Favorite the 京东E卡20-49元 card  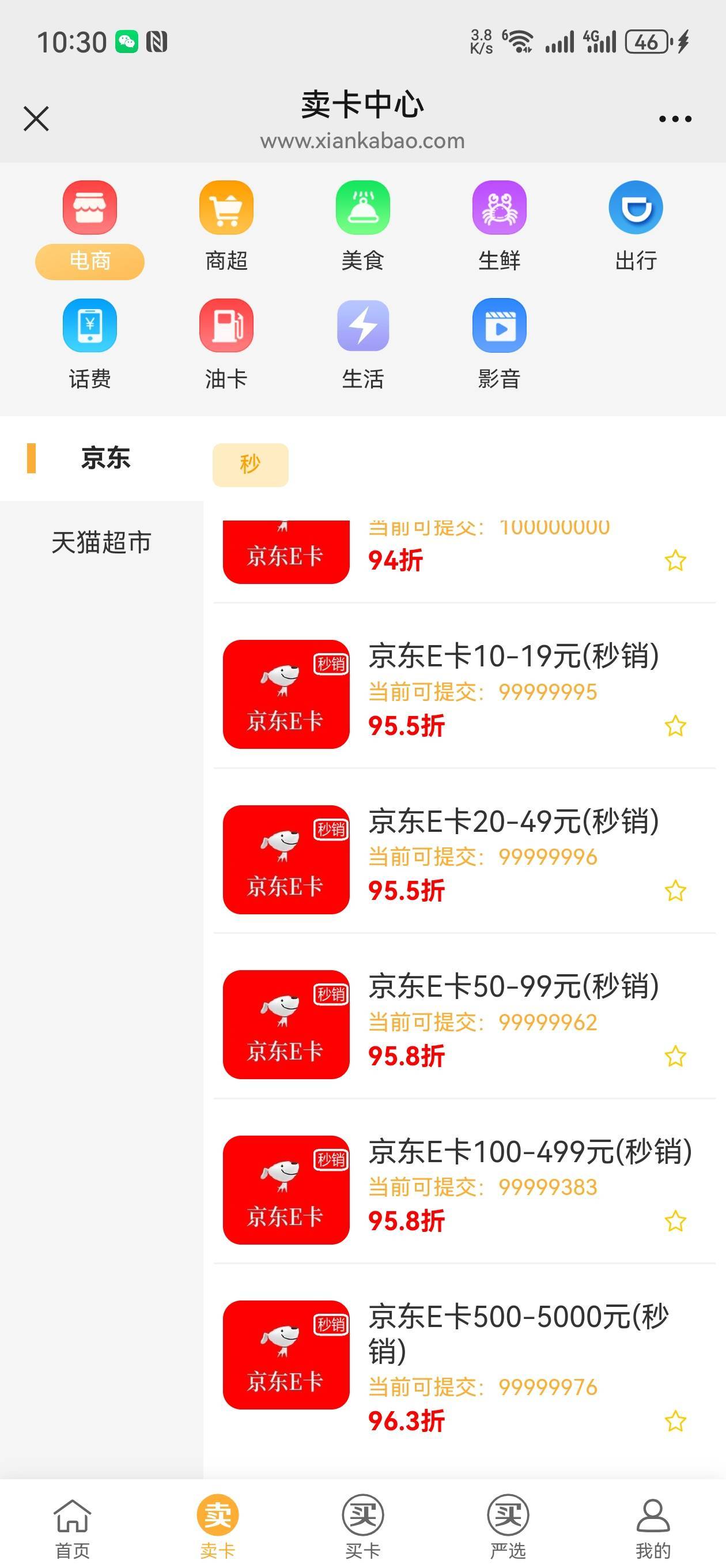tap(675, 891)
